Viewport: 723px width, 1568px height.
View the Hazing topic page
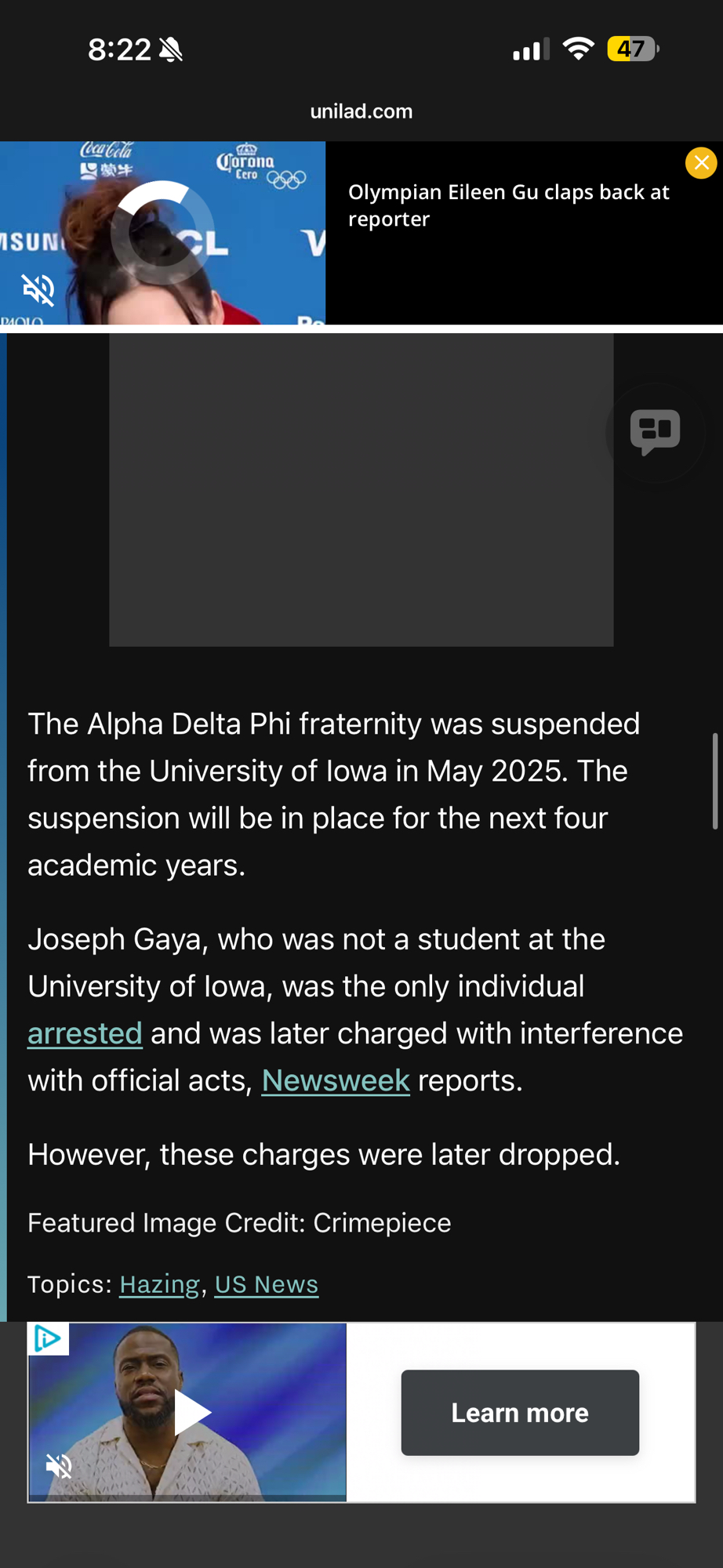coord(159,1284)
